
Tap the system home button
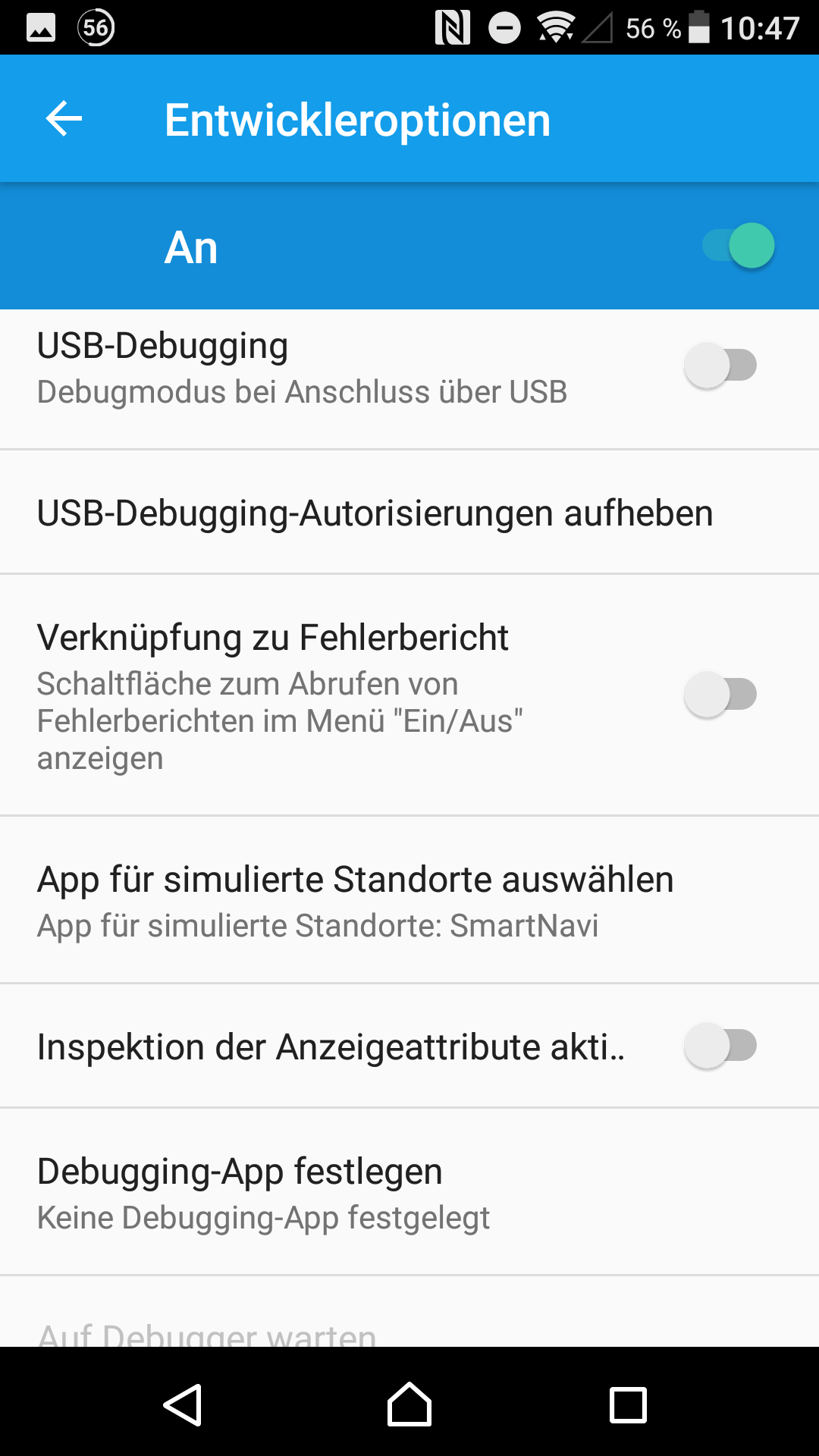click(x=409, y=1405)
